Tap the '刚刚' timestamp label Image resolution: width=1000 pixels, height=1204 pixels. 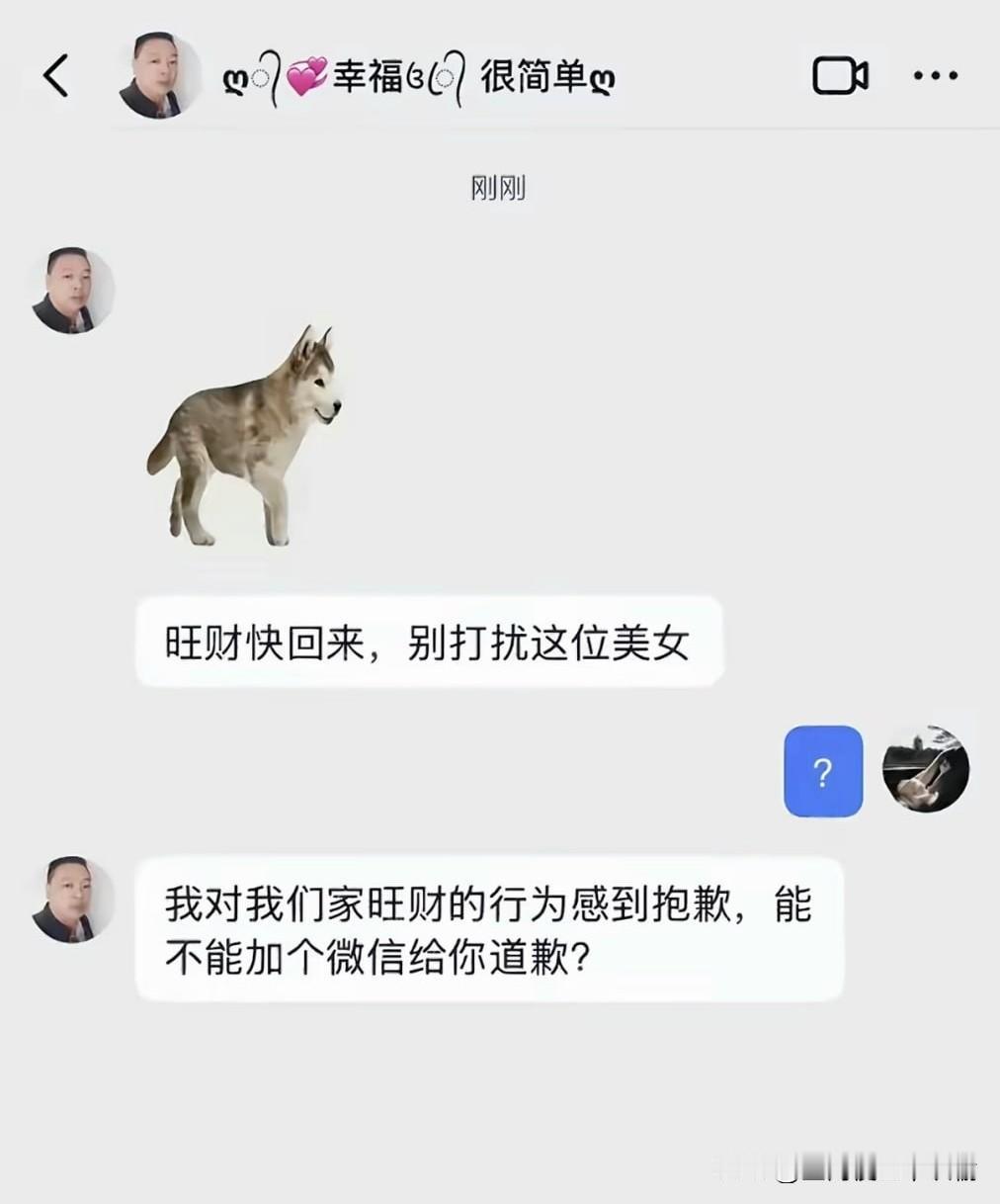pos(499,188)
